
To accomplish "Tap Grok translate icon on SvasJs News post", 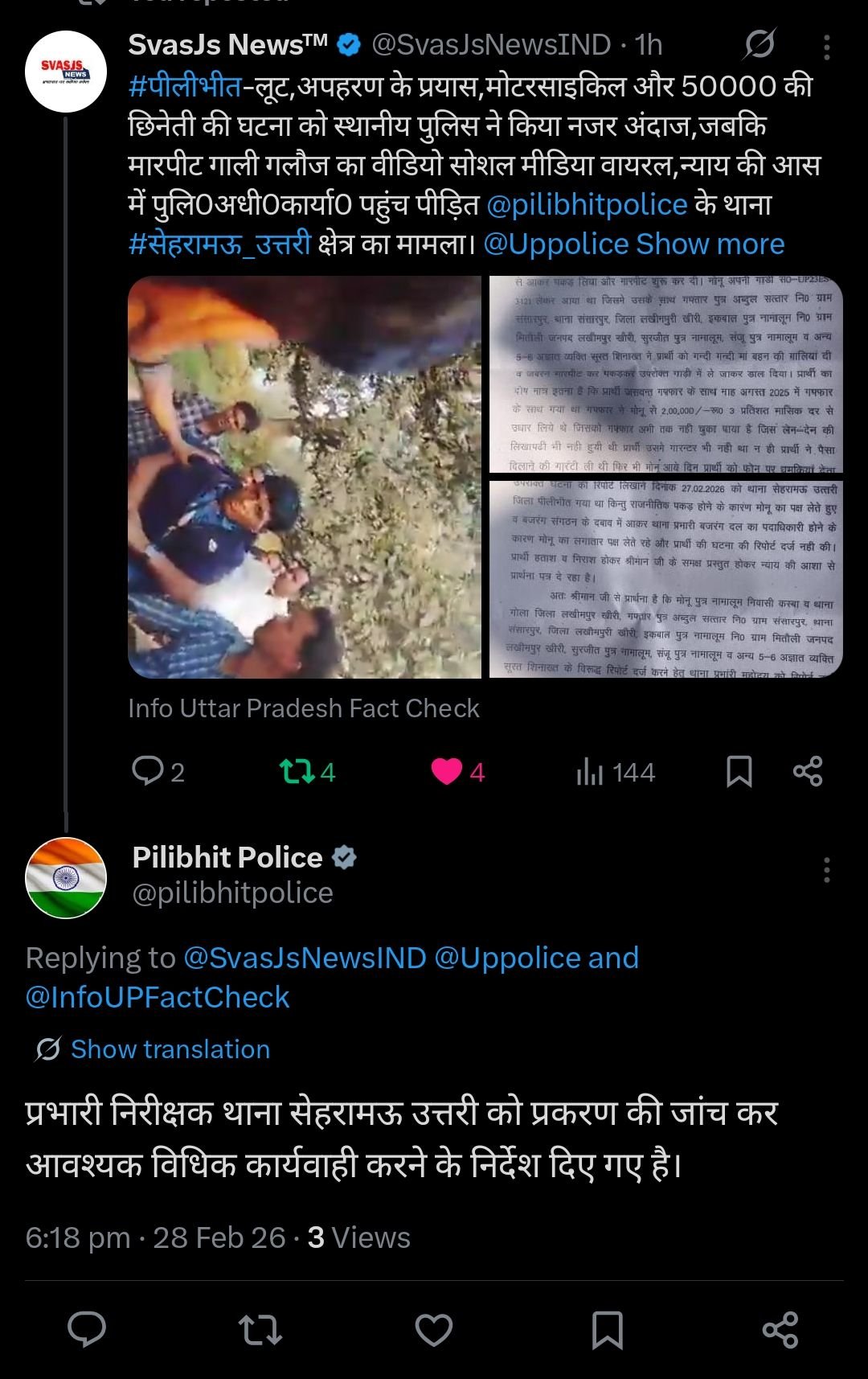I will click(759, 45).
